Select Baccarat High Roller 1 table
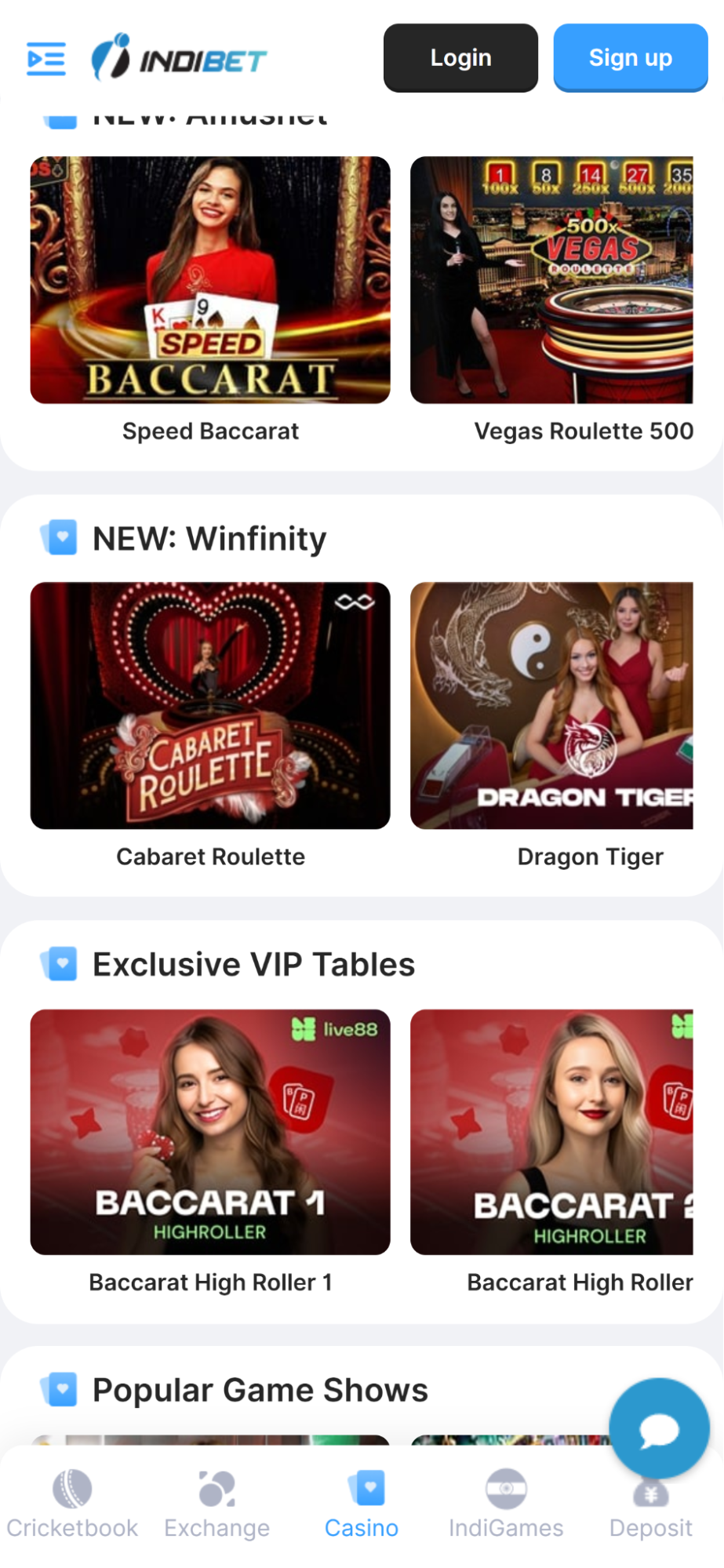Screen dimensions: 724x1568 [210, 1132]
